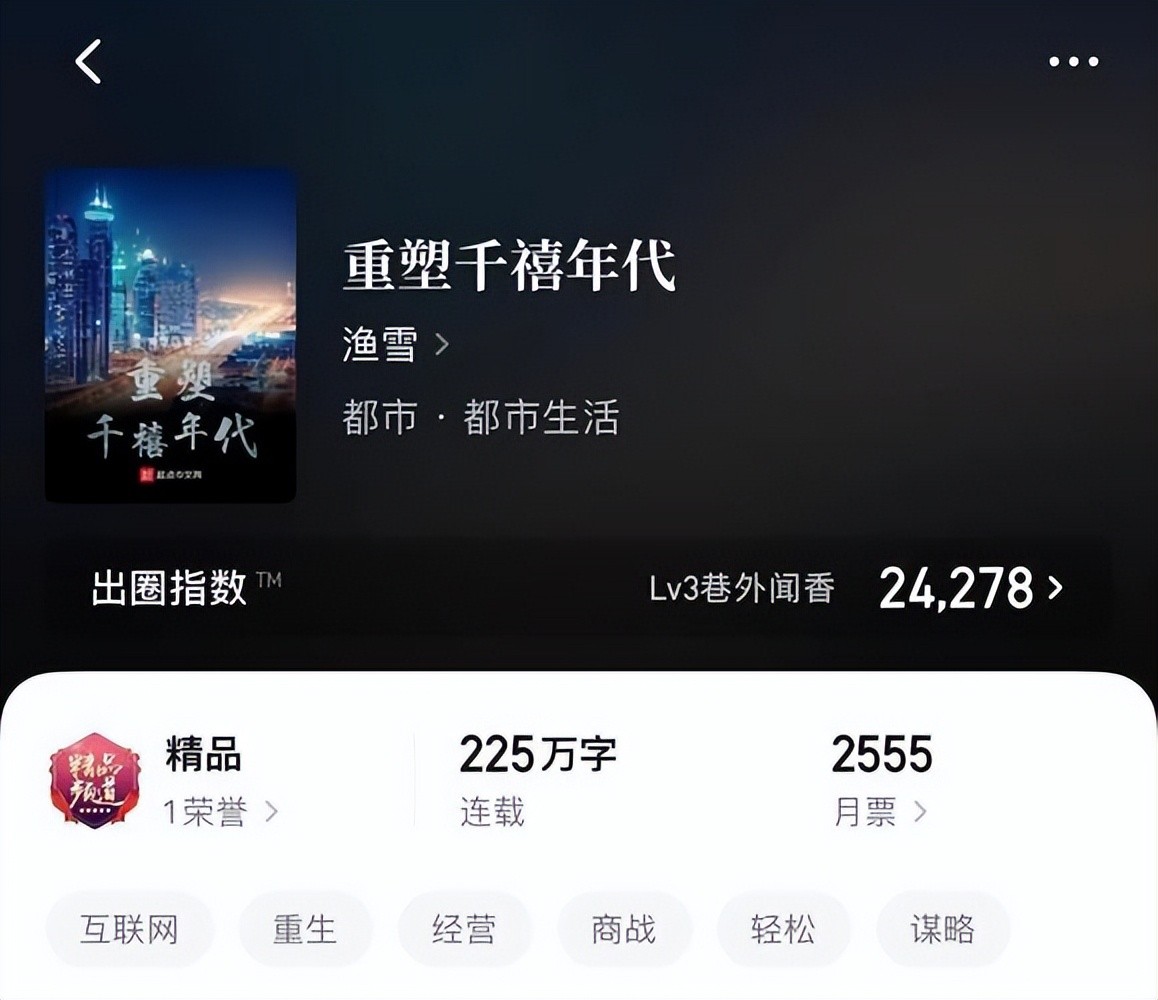Screen dimensions: 1158x1000
Task: Open the 1荣誉 honors list
Action: coord(220,811)
